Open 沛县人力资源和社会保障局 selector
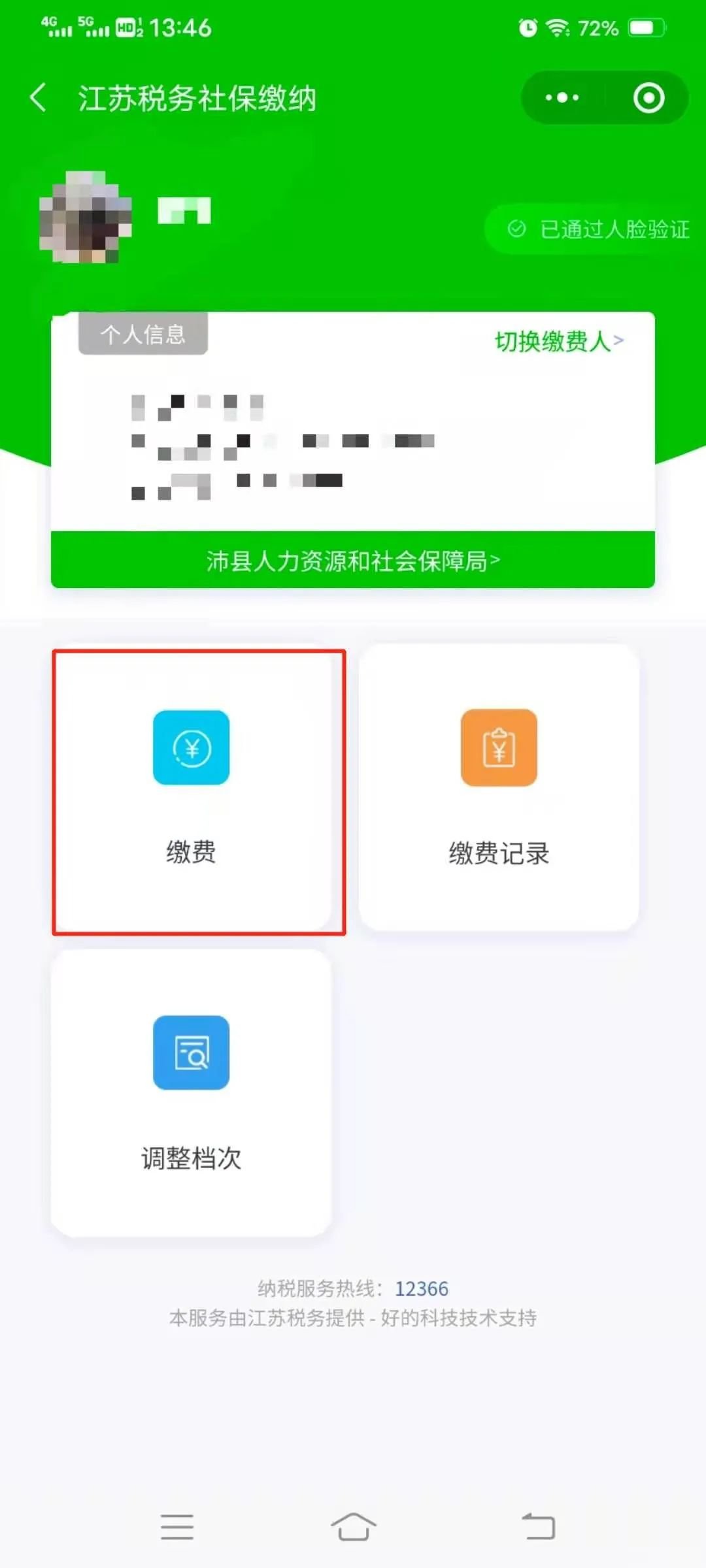 point(353,561)
